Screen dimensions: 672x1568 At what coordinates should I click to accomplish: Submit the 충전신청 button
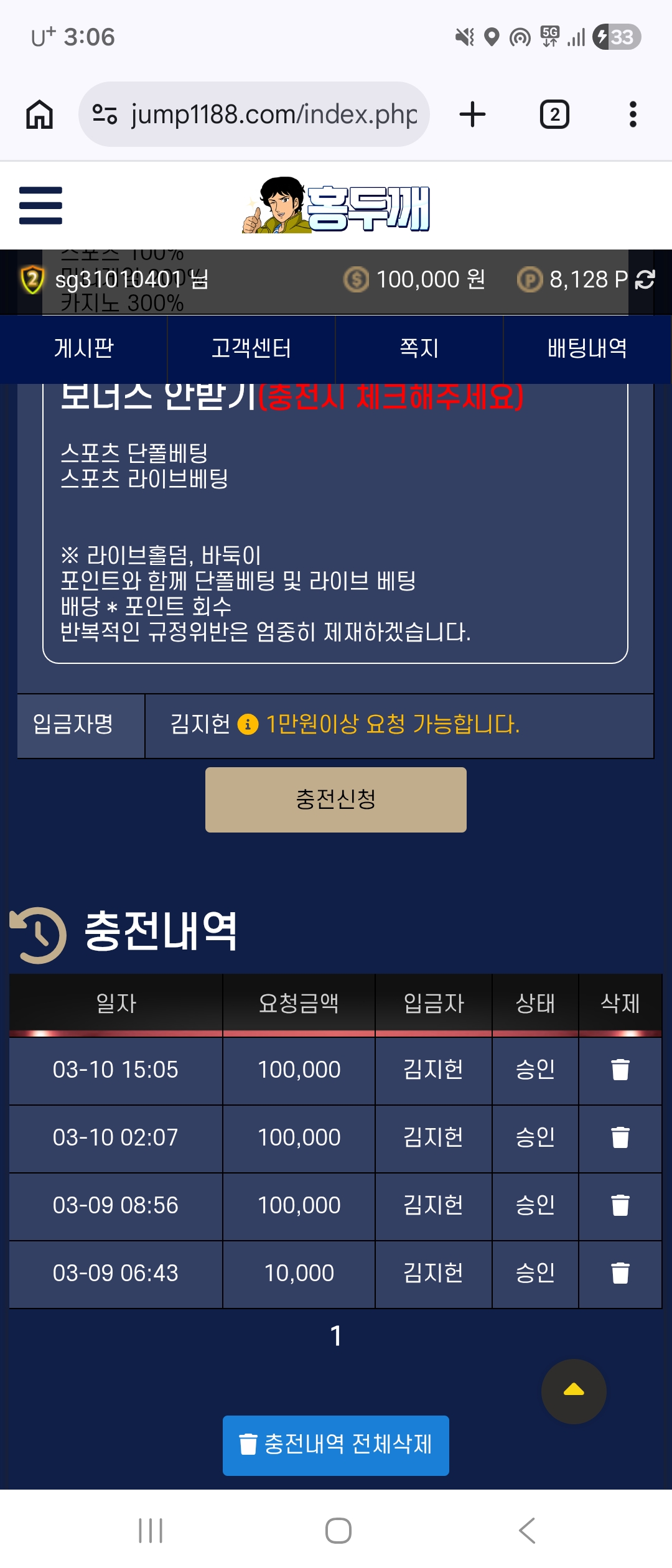click(x=336, y=800)
